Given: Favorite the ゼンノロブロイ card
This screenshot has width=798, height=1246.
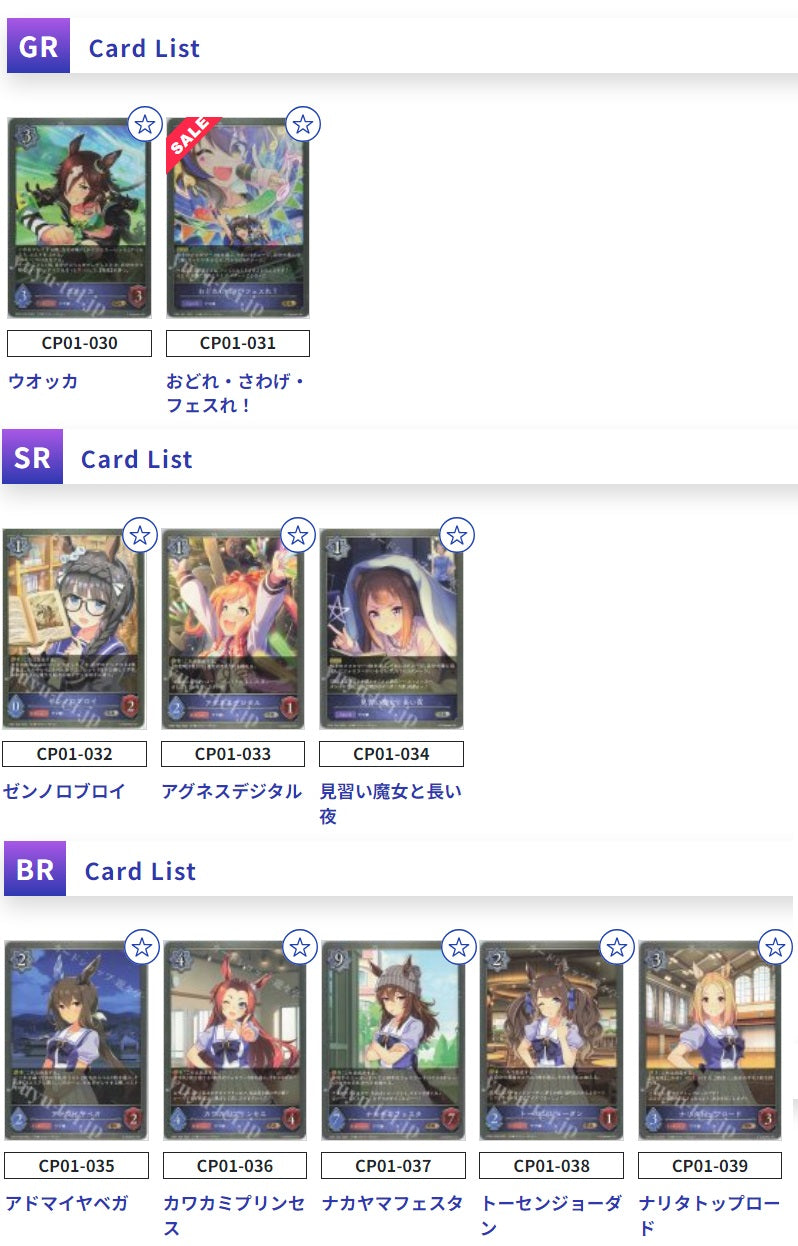Looking at the screenshot, I should (x=141, y=536).
